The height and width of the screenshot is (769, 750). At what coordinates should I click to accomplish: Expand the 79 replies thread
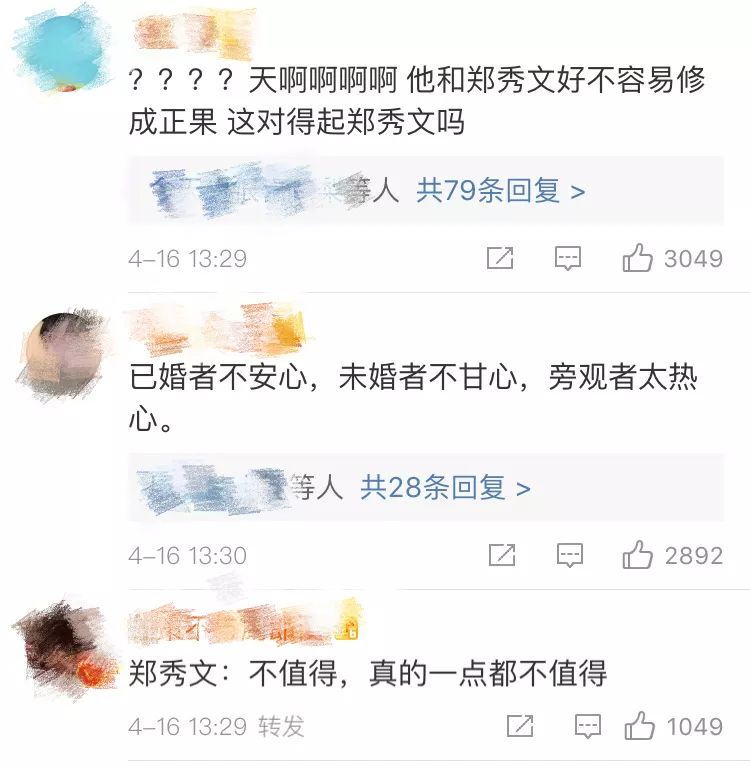pyautogui.click(x=501, y=191)
